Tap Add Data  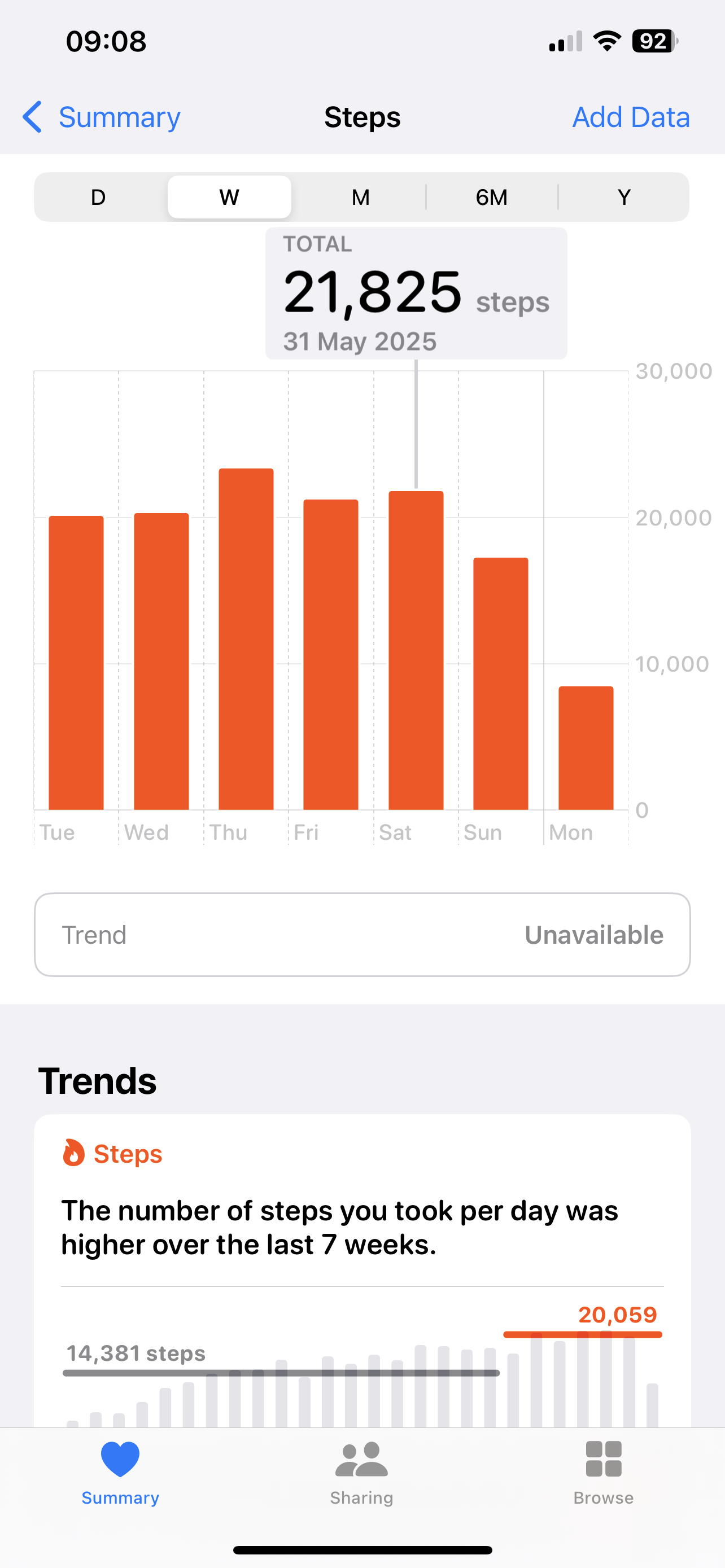point(631,117)
